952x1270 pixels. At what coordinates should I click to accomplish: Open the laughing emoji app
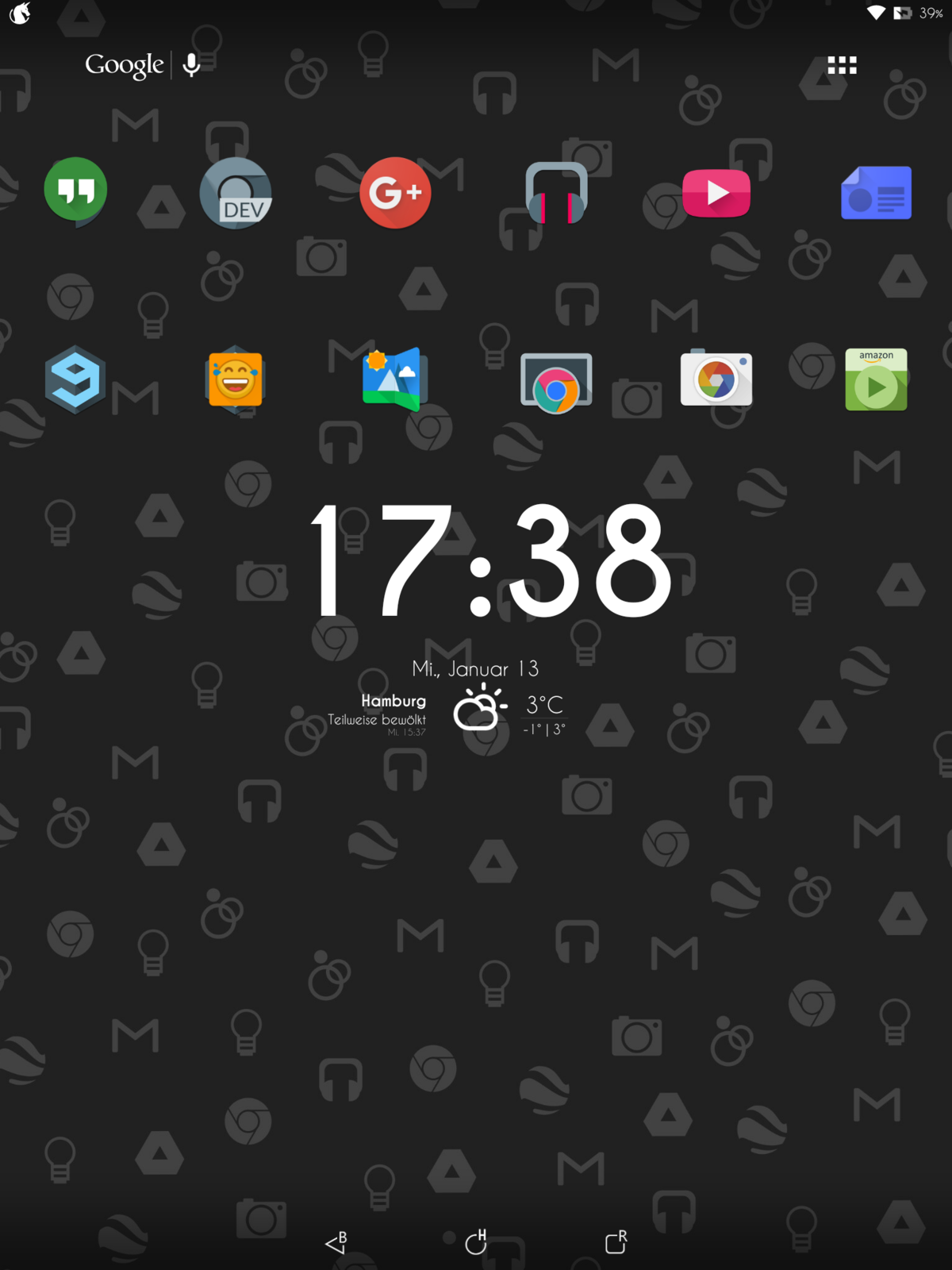(x=236, y=381)
